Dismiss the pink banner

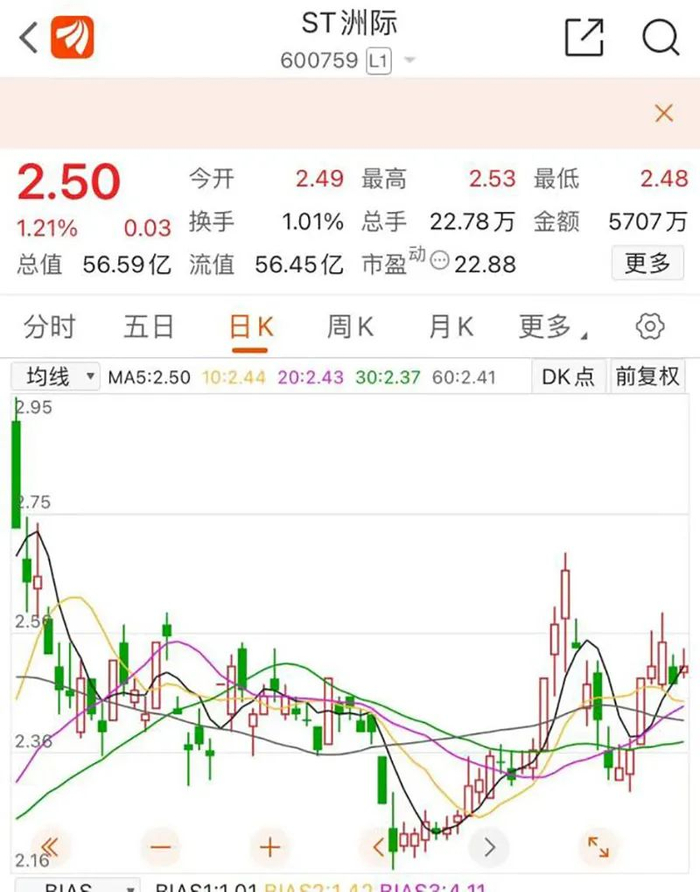pos(664,113)
